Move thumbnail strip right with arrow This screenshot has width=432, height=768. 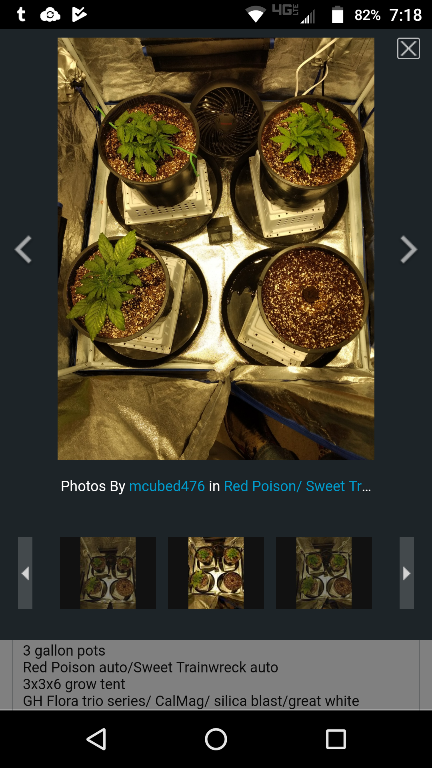point(407,573)
